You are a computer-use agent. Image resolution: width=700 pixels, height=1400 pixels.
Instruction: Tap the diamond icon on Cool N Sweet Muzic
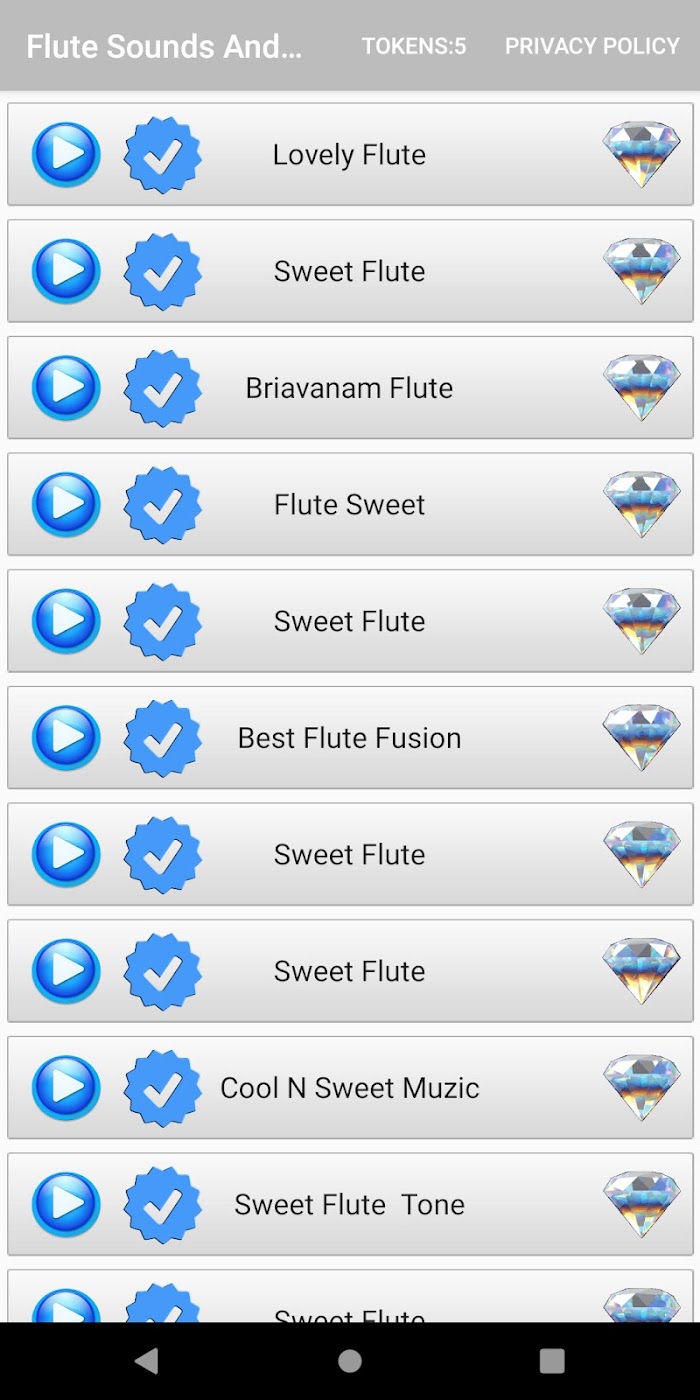click(x=641, y=1088)
